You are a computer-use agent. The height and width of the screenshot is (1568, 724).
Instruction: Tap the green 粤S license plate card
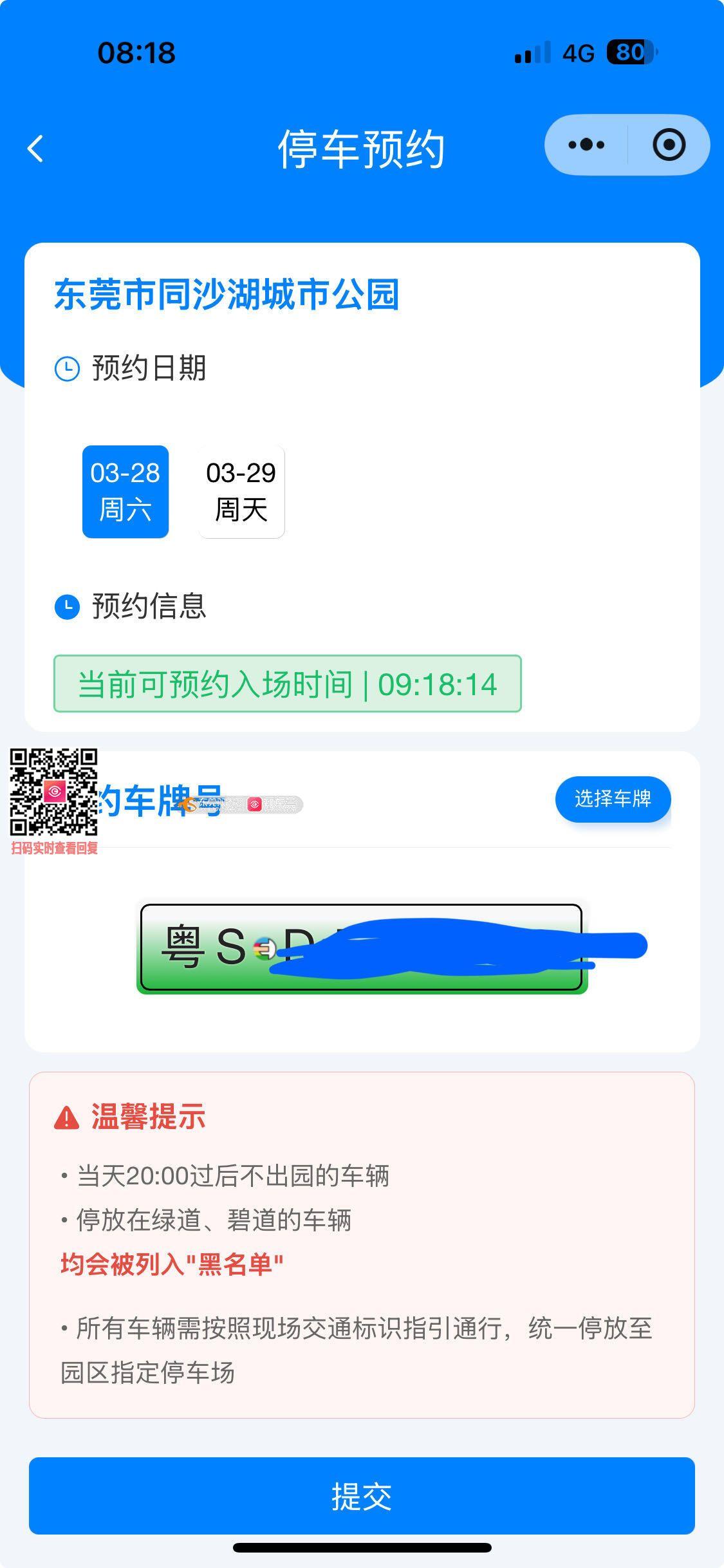[362, 947]
